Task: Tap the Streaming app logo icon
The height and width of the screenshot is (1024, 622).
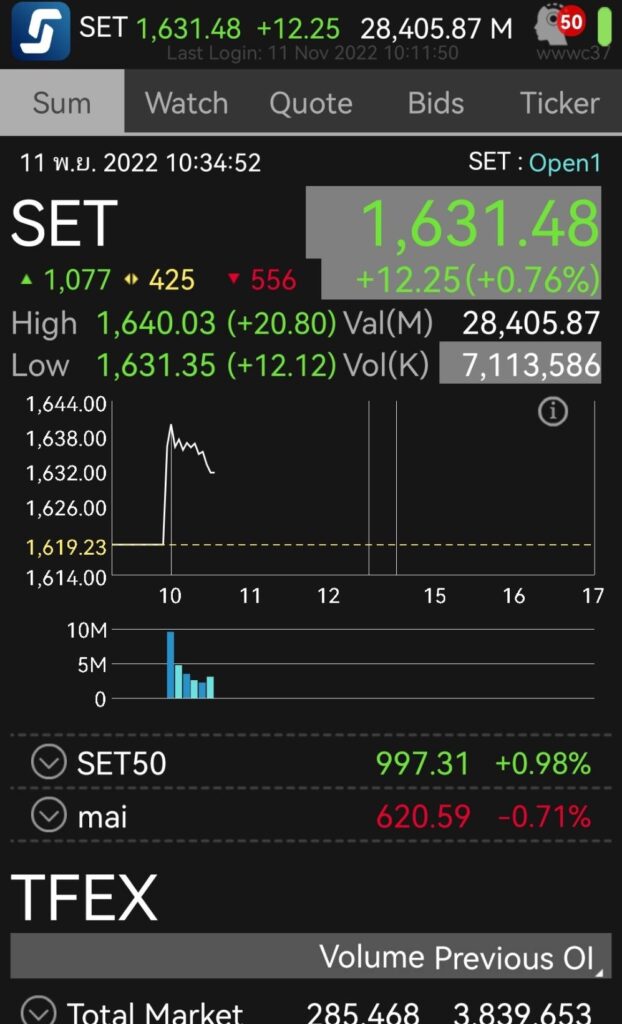Action: pos(40,31)
